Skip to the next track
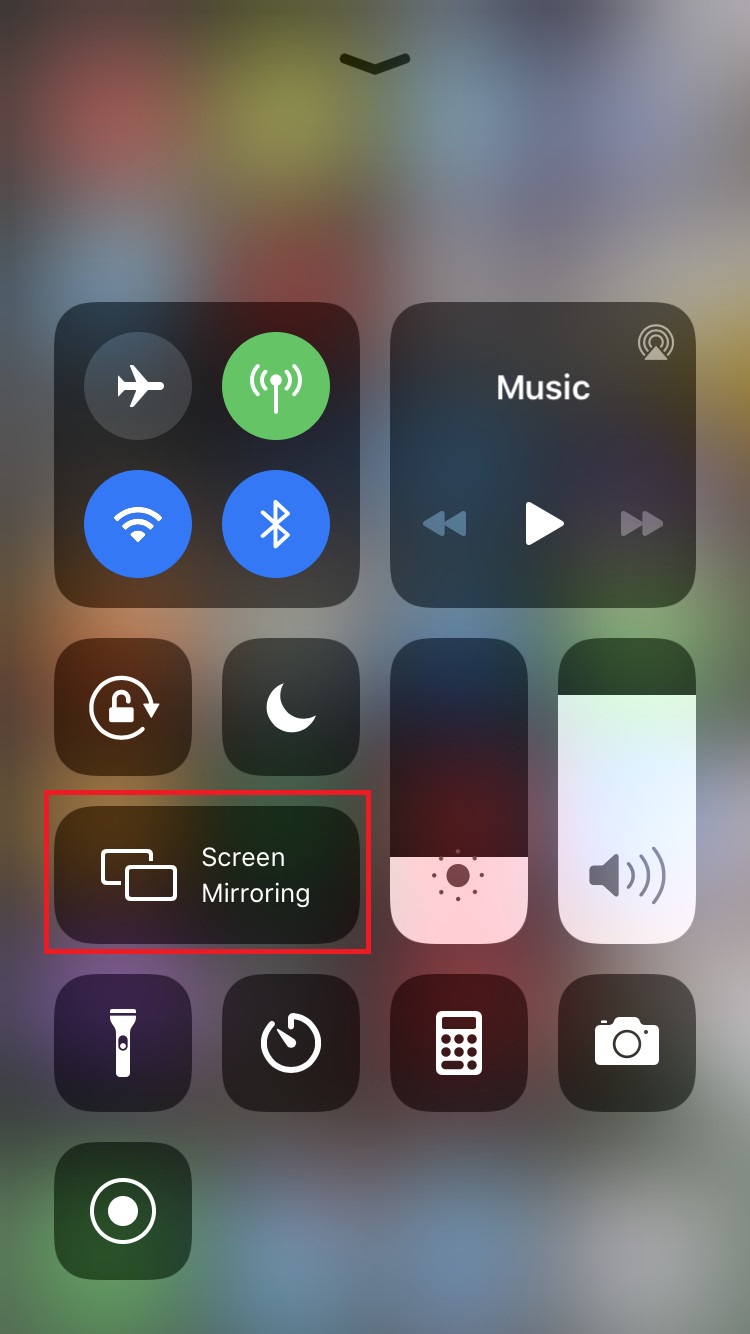 coord(643,524)
